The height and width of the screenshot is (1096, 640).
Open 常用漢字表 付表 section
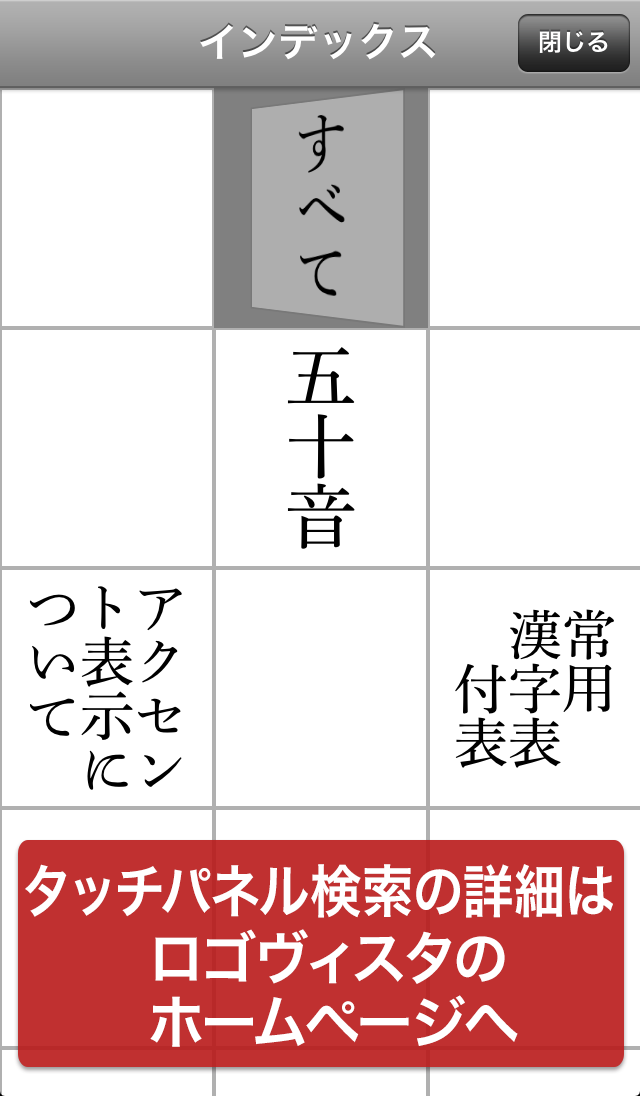coord(534,687)
